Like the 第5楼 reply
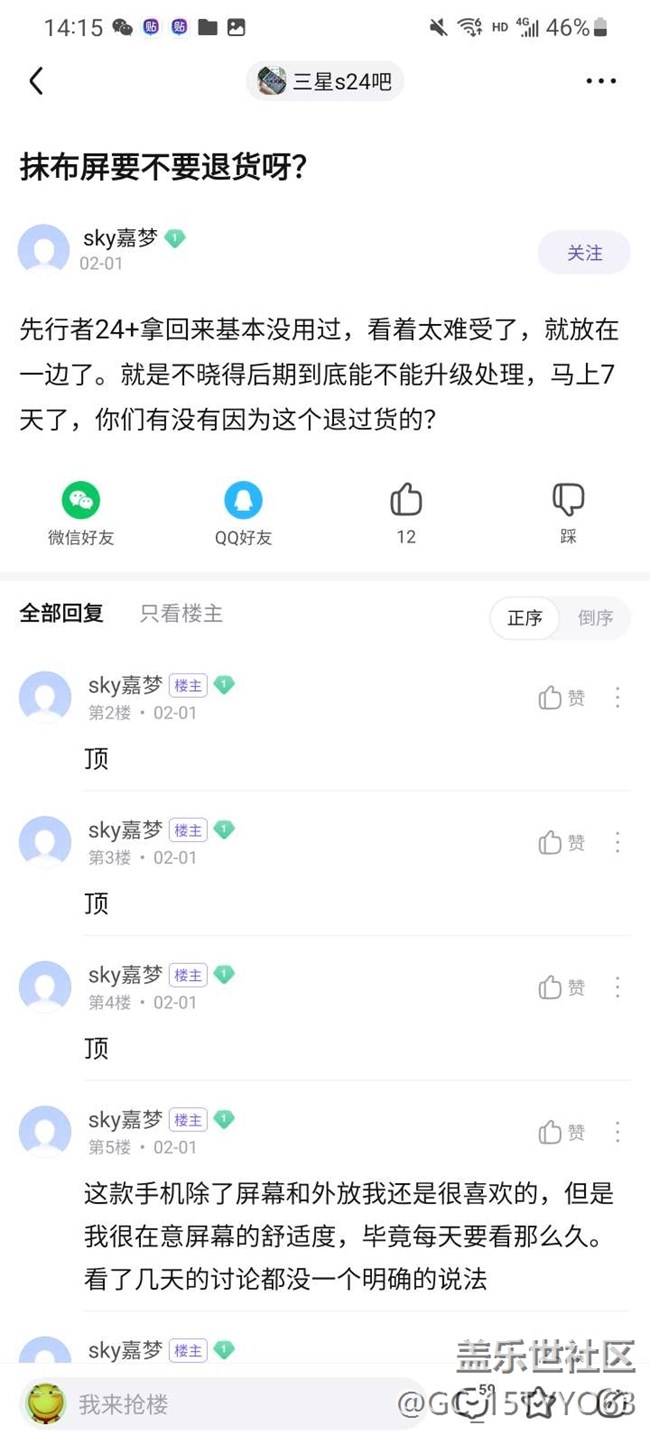 coord(561,1132)
